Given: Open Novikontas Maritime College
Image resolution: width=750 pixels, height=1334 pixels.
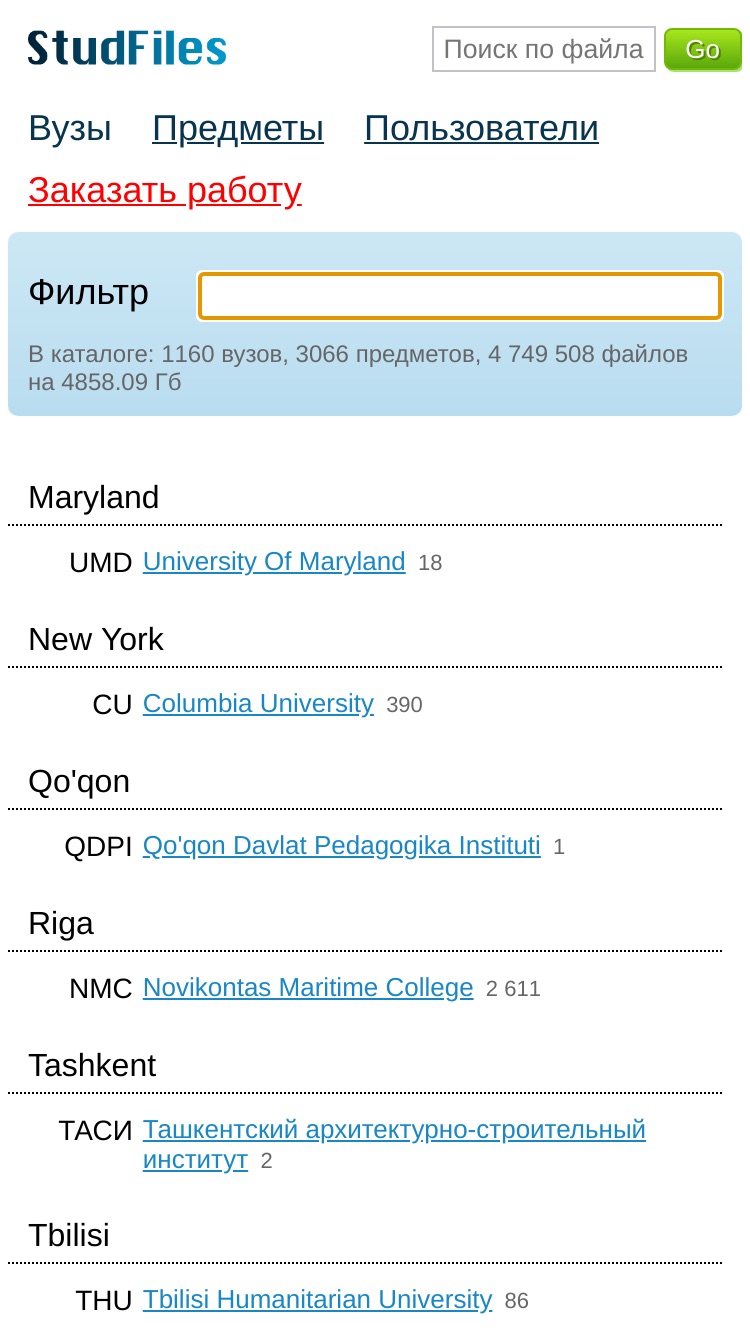Looking at the screenshot, I should click(x=308, y=988).
